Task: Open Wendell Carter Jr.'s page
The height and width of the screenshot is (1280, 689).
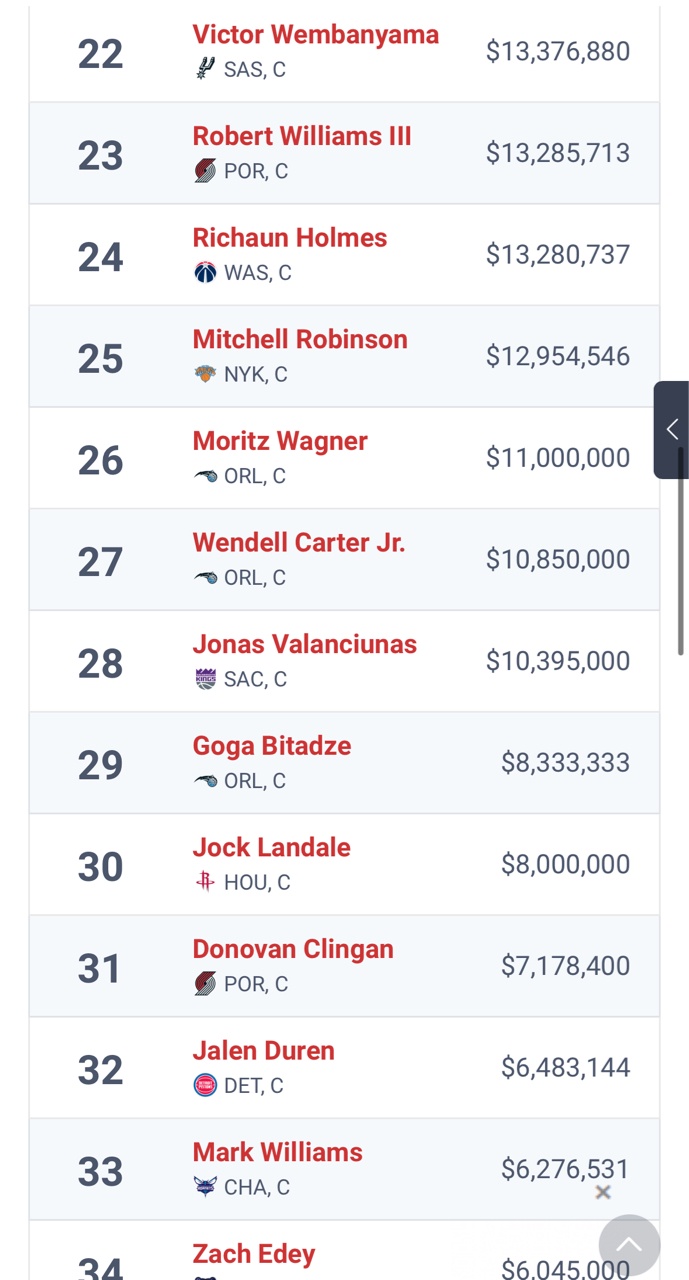Action: click(299, 543)
